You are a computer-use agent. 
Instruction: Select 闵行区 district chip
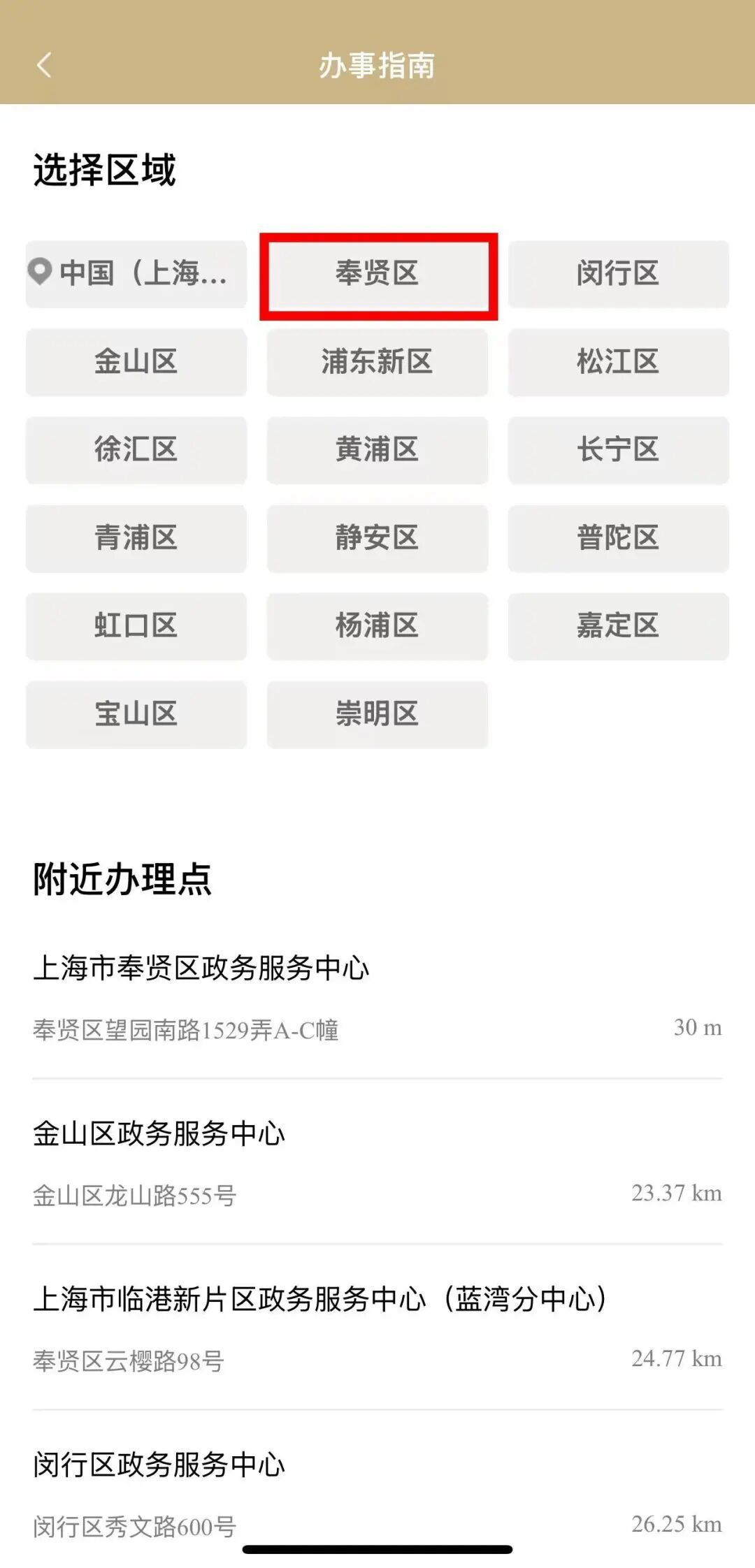click(618, 273)
